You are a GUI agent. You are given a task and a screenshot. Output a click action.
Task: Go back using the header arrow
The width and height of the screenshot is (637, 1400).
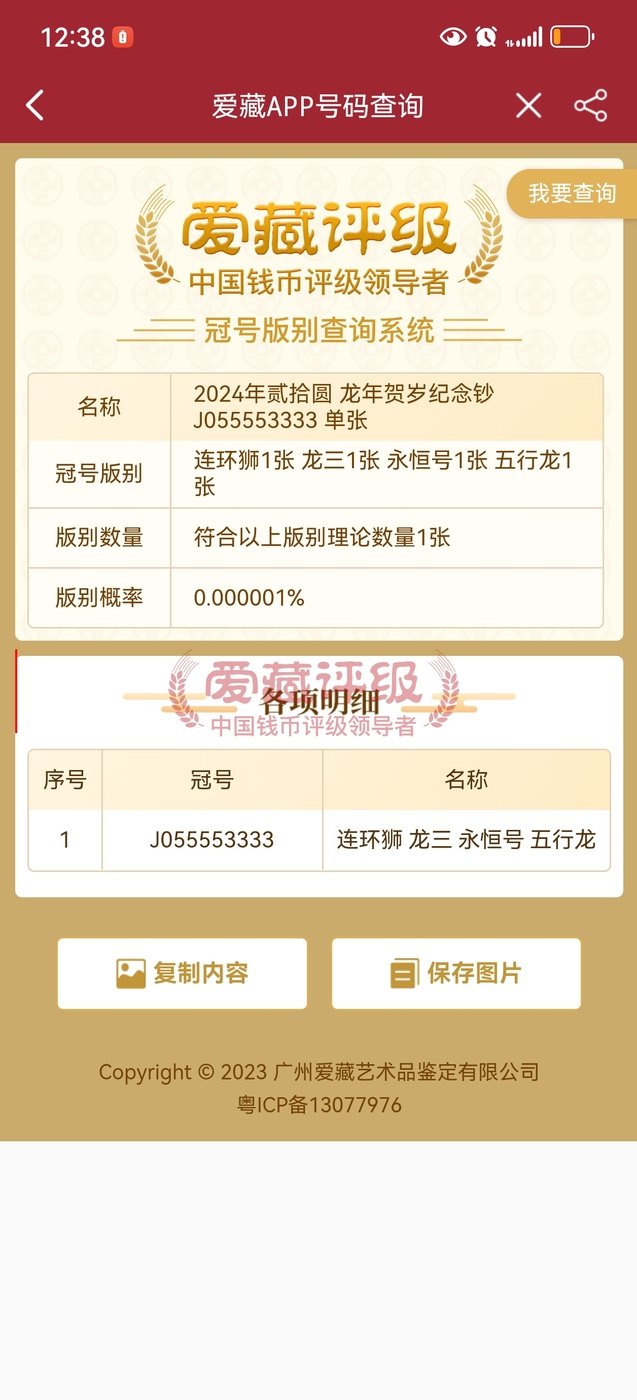[x=35, y=105]
